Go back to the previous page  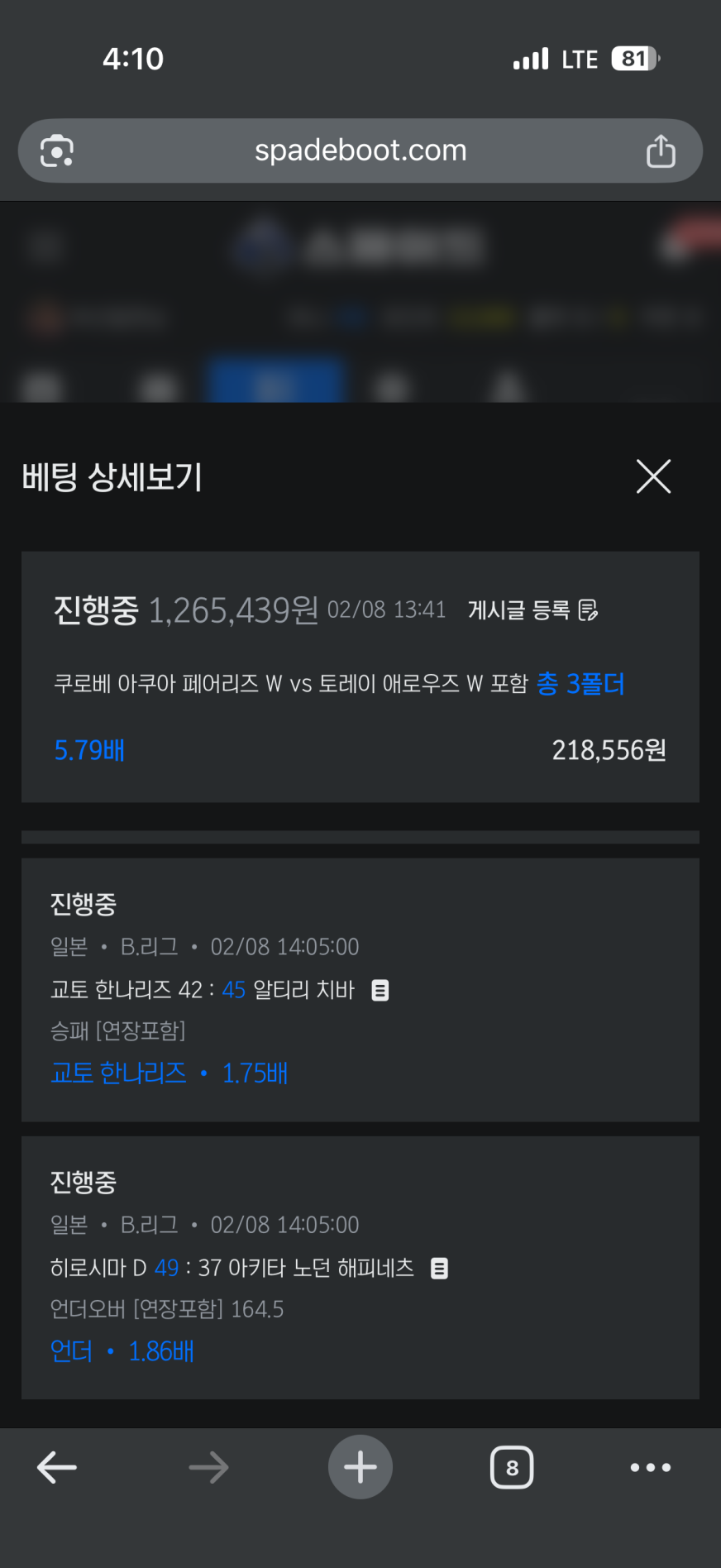[x=57, y=1467]
